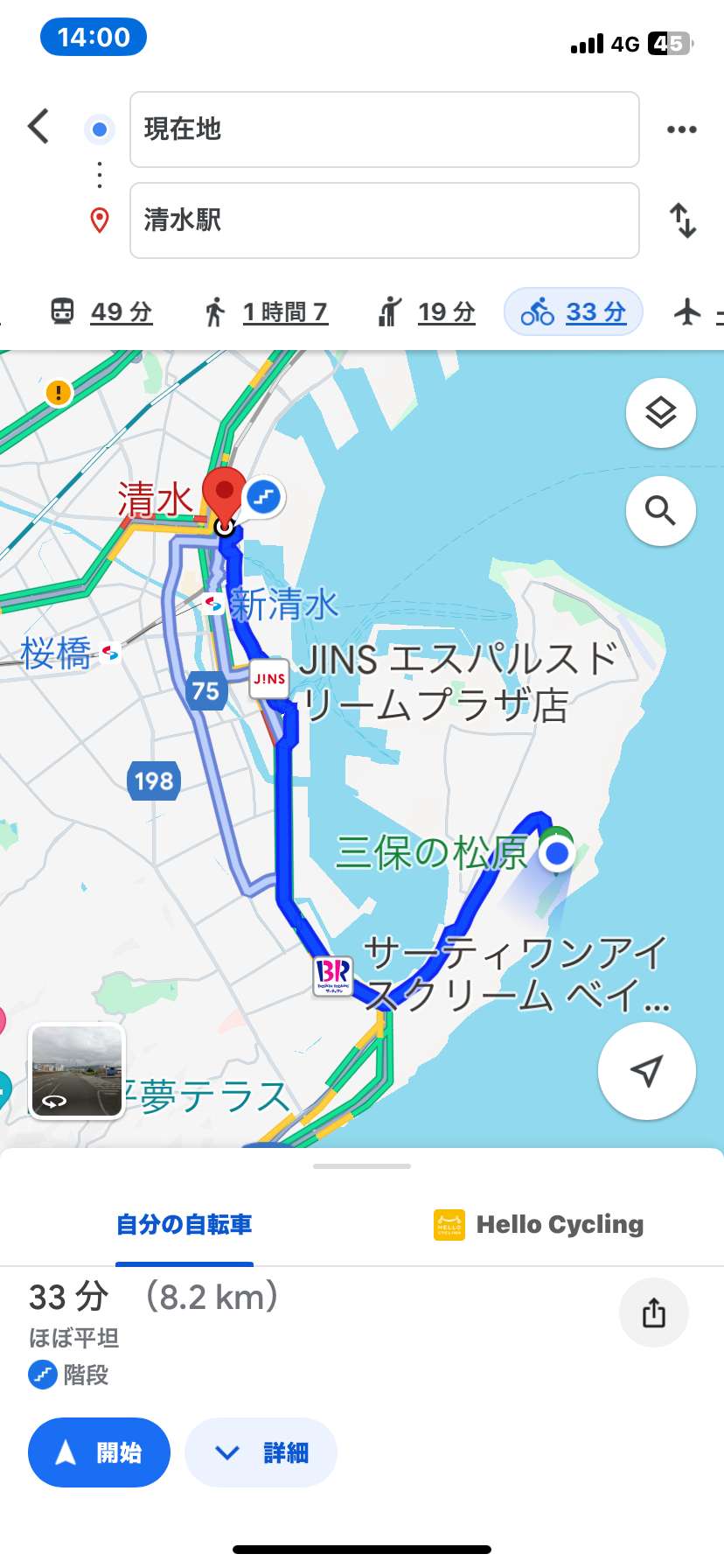Choose the ride-hailing 19 分 option
This screenshot has height=1568, width=724.
coord(427,311)
